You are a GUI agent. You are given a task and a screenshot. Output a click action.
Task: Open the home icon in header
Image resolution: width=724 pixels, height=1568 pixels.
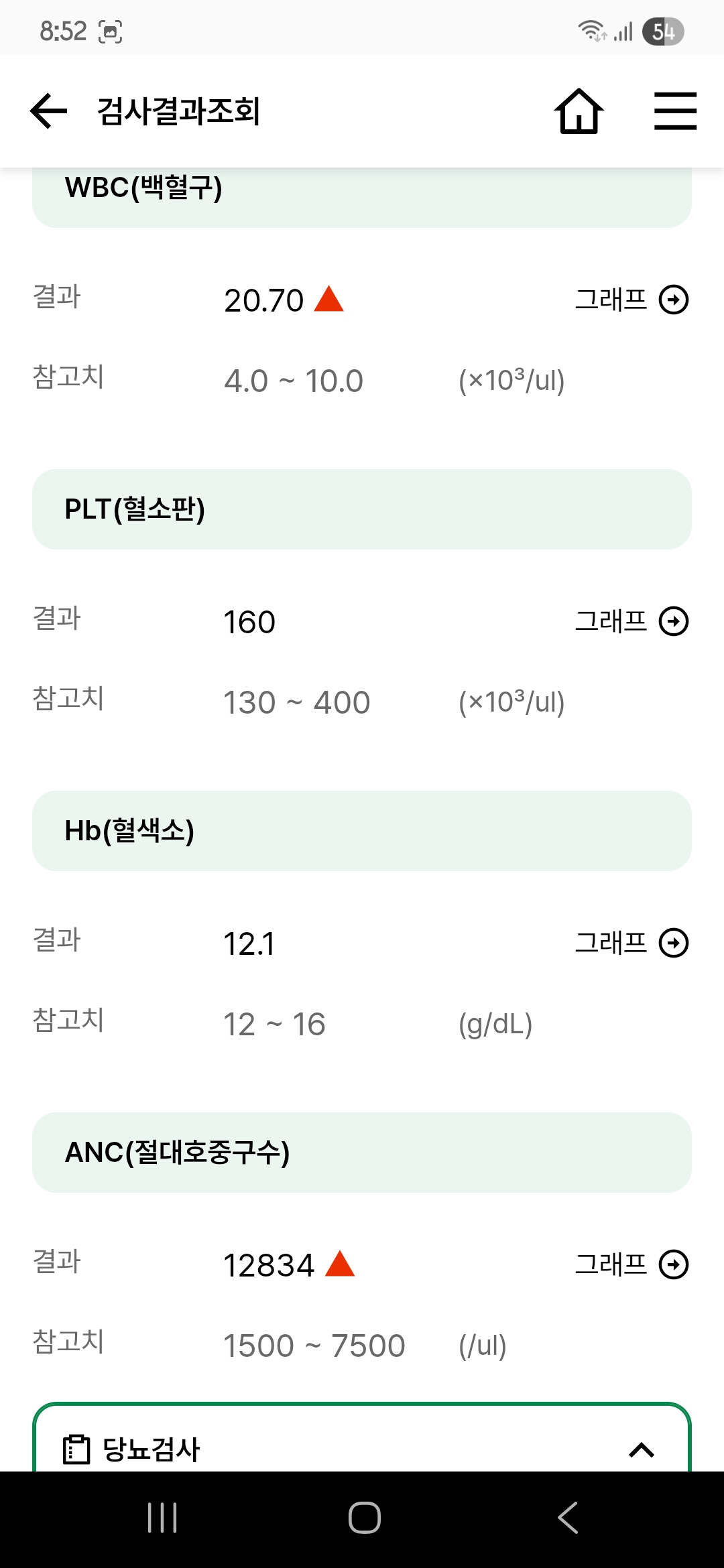[579, 111]
